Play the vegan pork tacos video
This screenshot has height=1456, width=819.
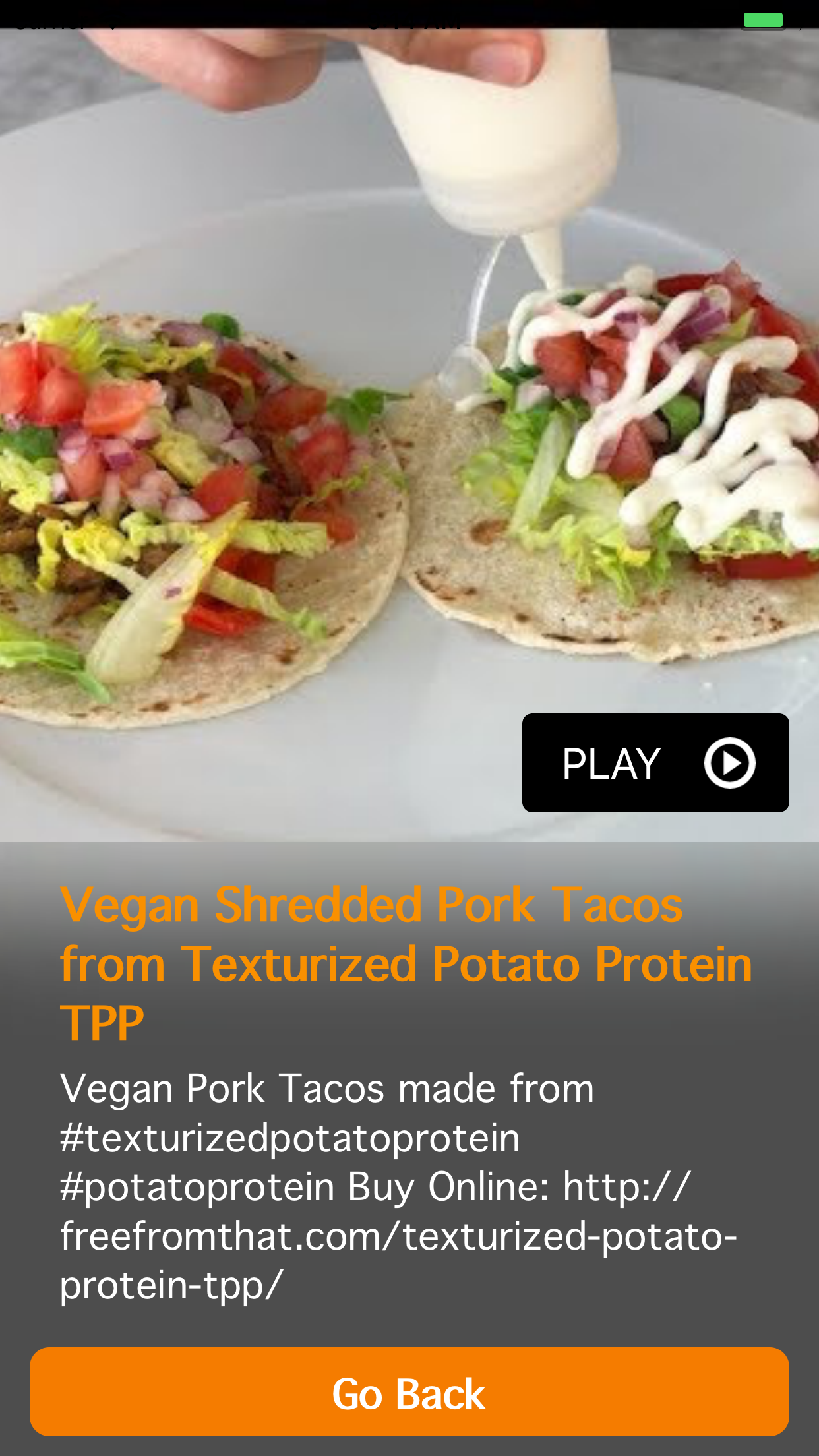(655, 763)
